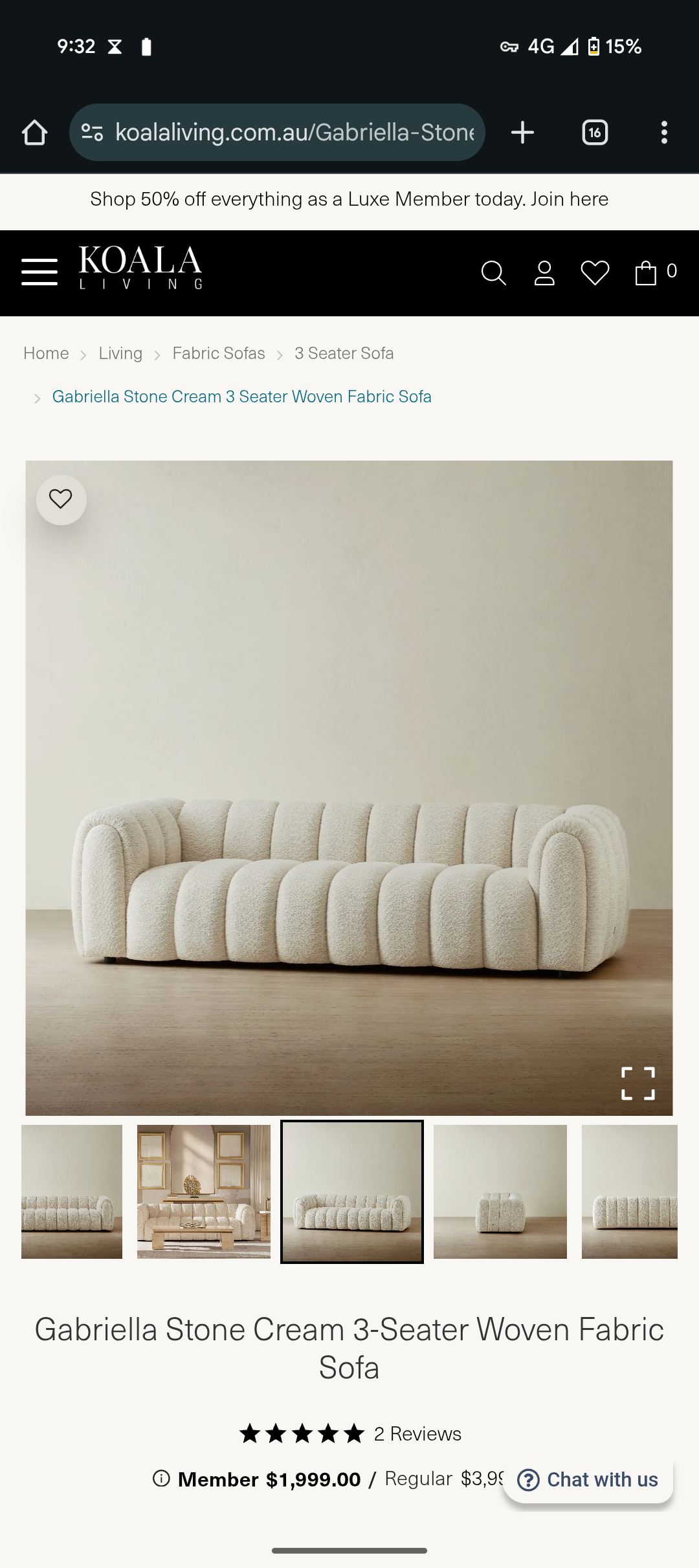Start a chat via Chat with us
The height and width of the screenshot is (1568, 699).
click(588, 1479)
